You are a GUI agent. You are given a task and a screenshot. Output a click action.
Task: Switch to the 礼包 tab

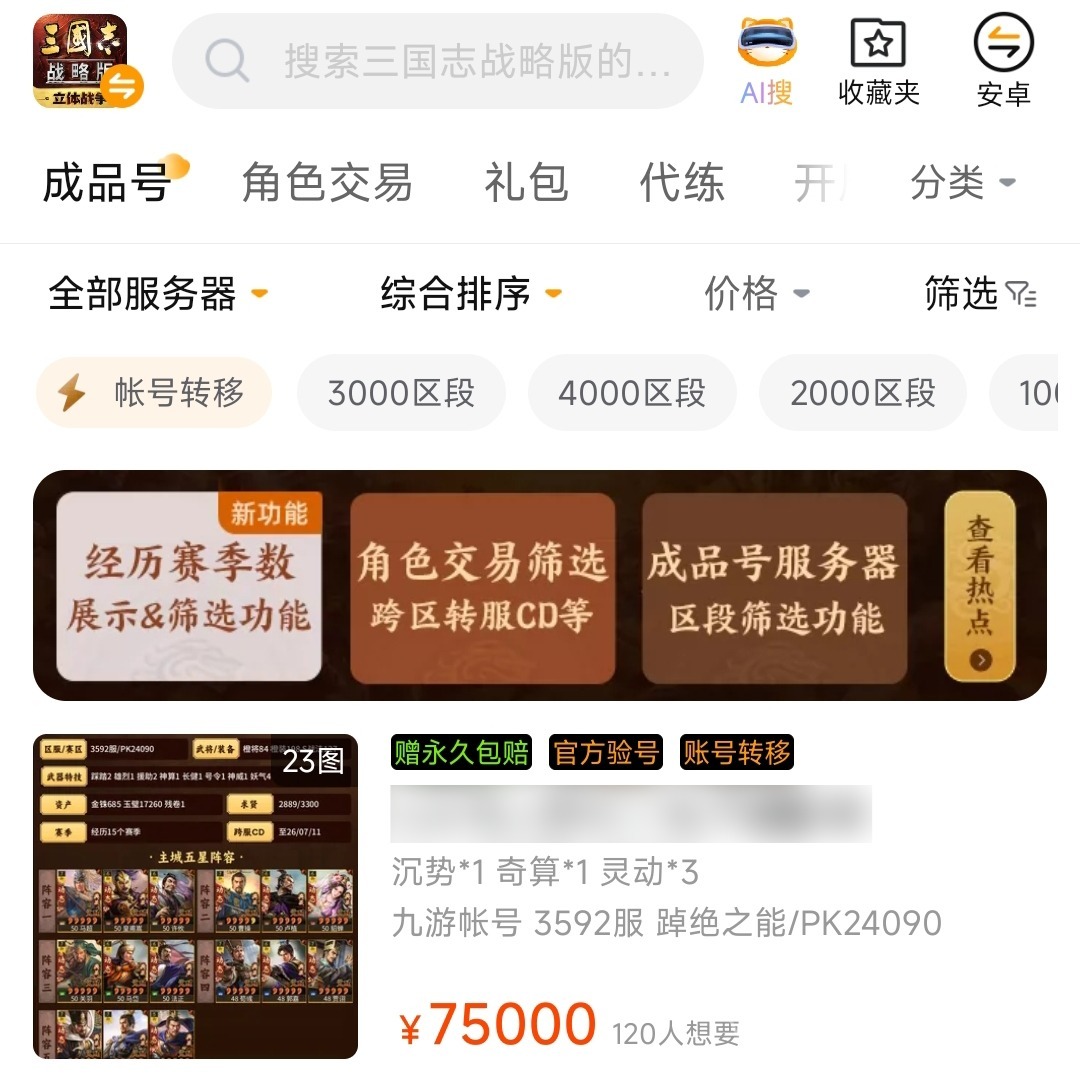(526, 184)
